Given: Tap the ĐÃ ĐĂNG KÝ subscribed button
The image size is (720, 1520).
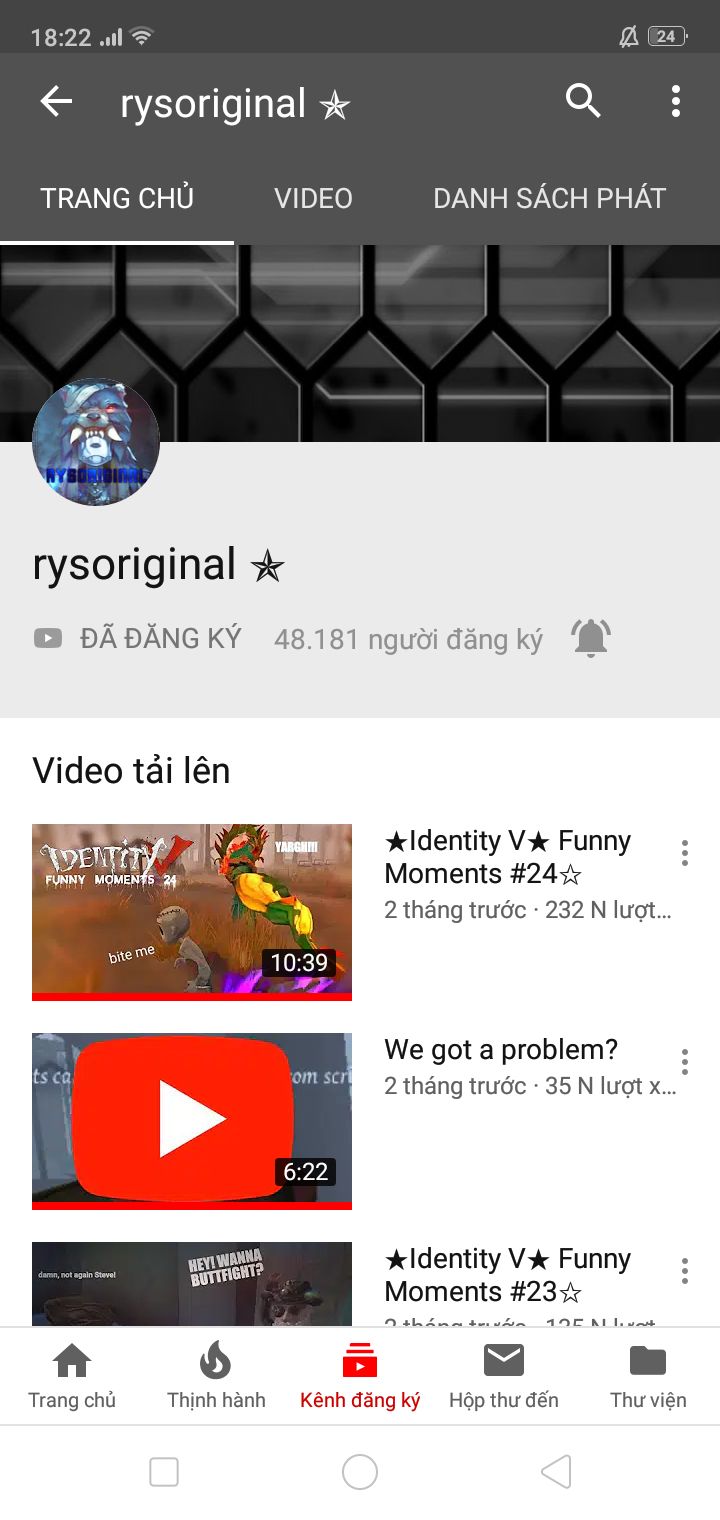Looking at the screenshot, I should 138,638.
